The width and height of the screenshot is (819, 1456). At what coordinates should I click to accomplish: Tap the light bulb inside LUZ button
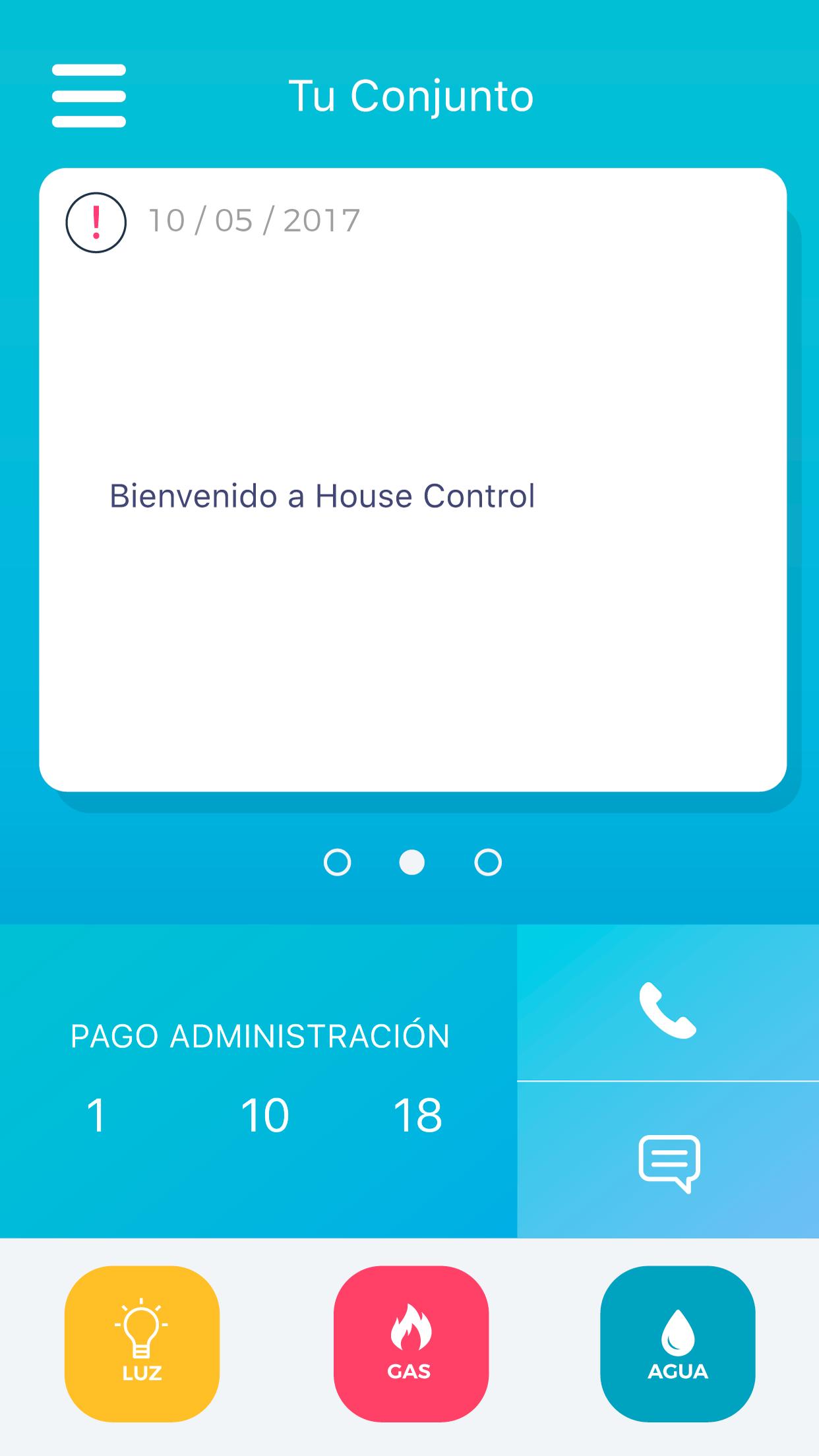140,1325
